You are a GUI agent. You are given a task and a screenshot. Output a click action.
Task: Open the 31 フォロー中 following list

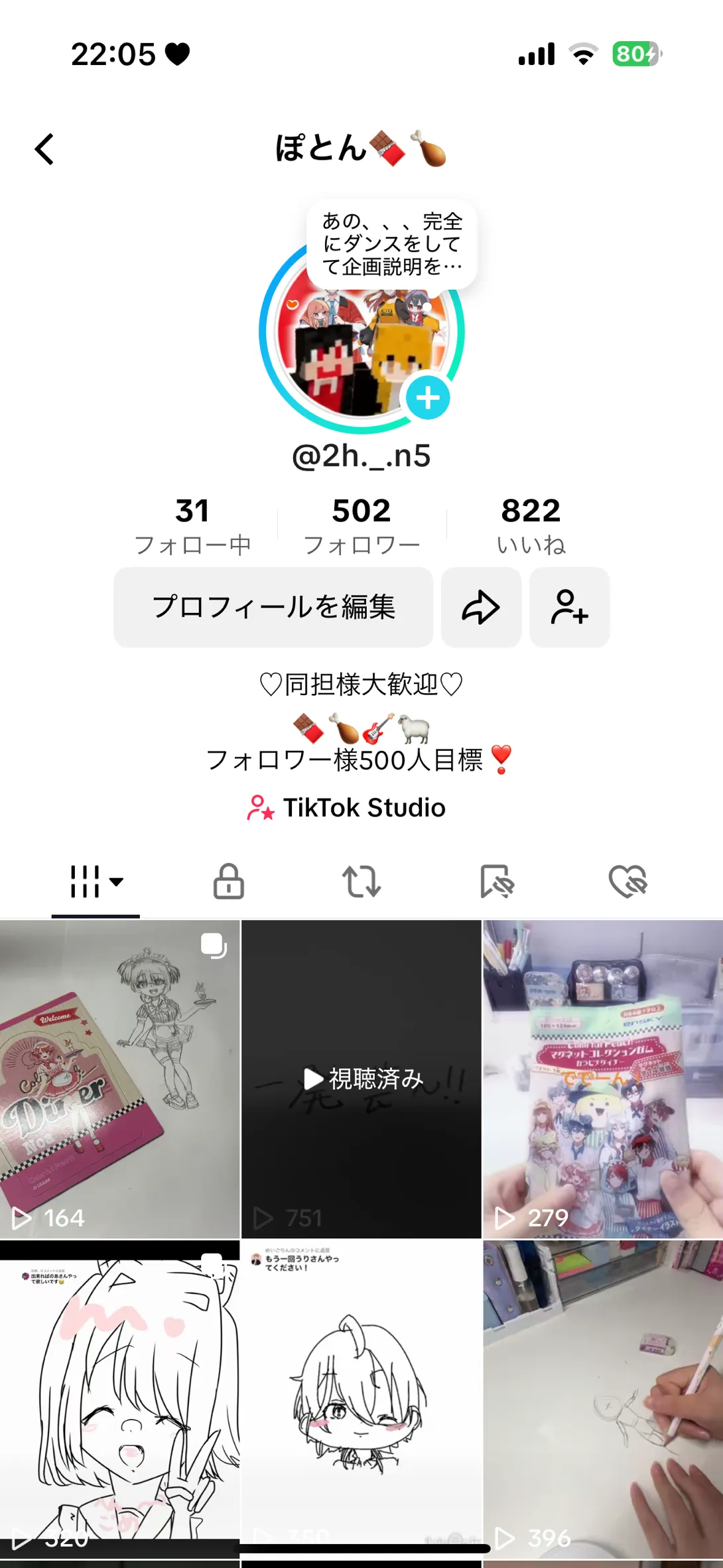[x=192, y=525]
